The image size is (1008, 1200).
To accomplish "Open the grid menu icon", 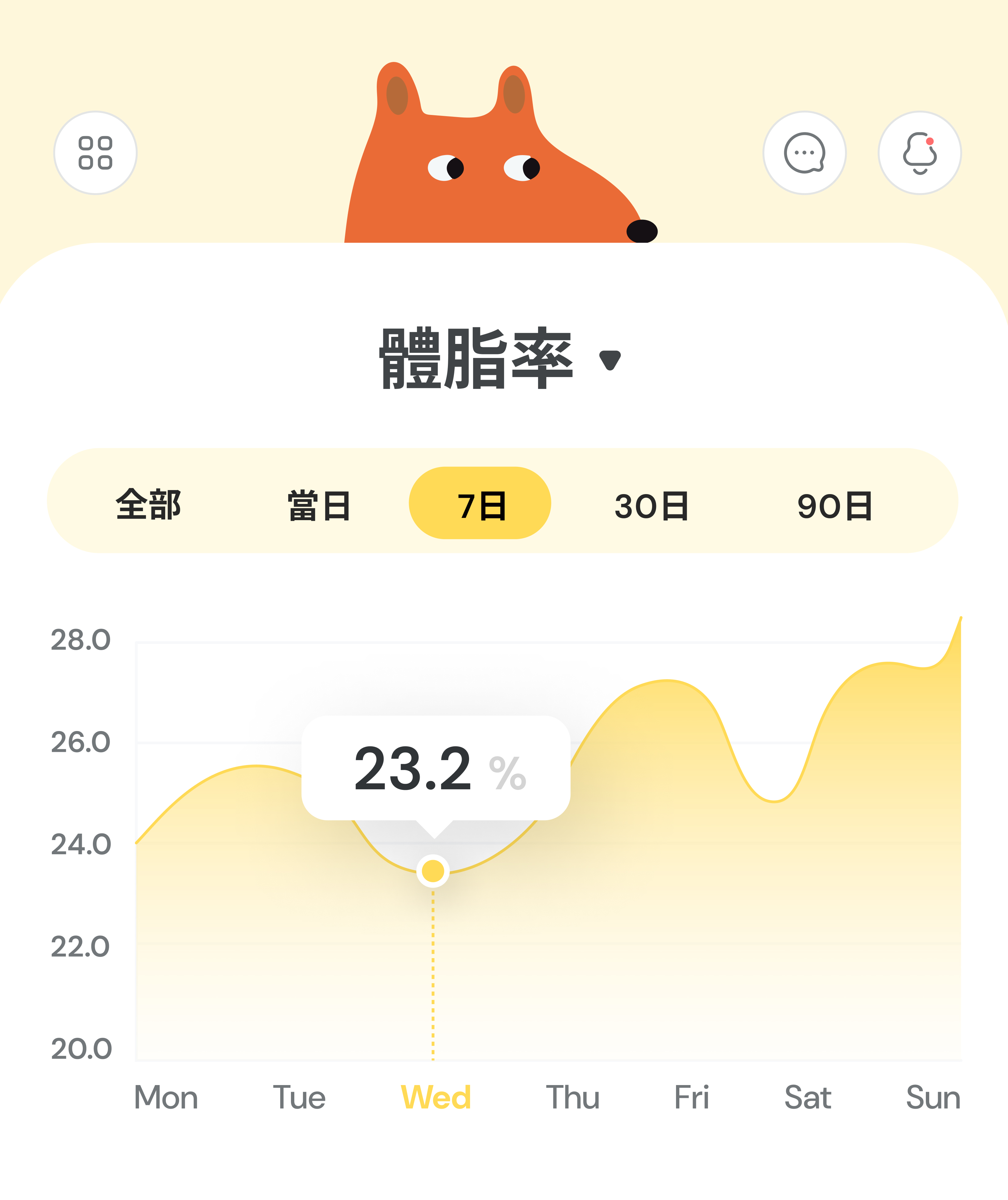I will (x=95, y=153).
